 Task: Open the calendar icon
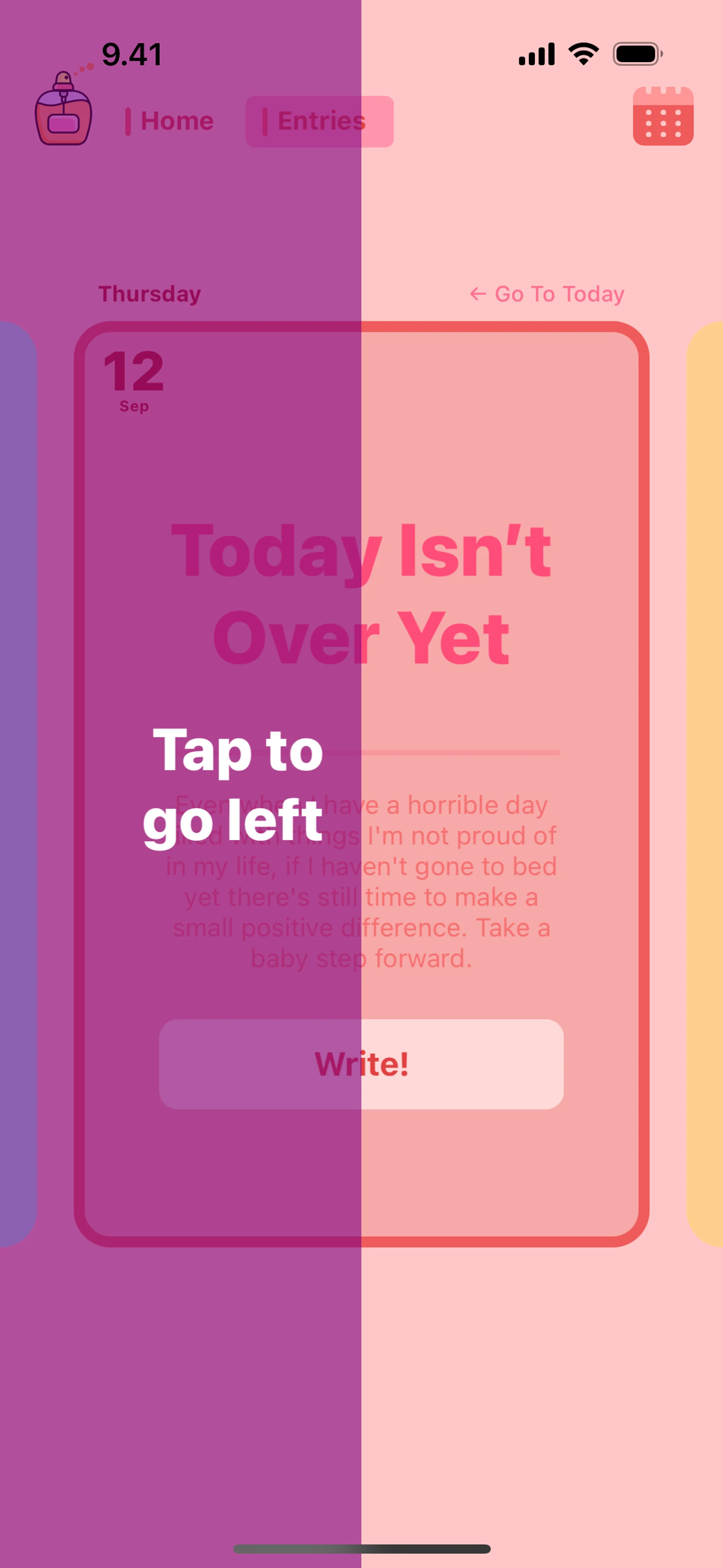point(663,116)
